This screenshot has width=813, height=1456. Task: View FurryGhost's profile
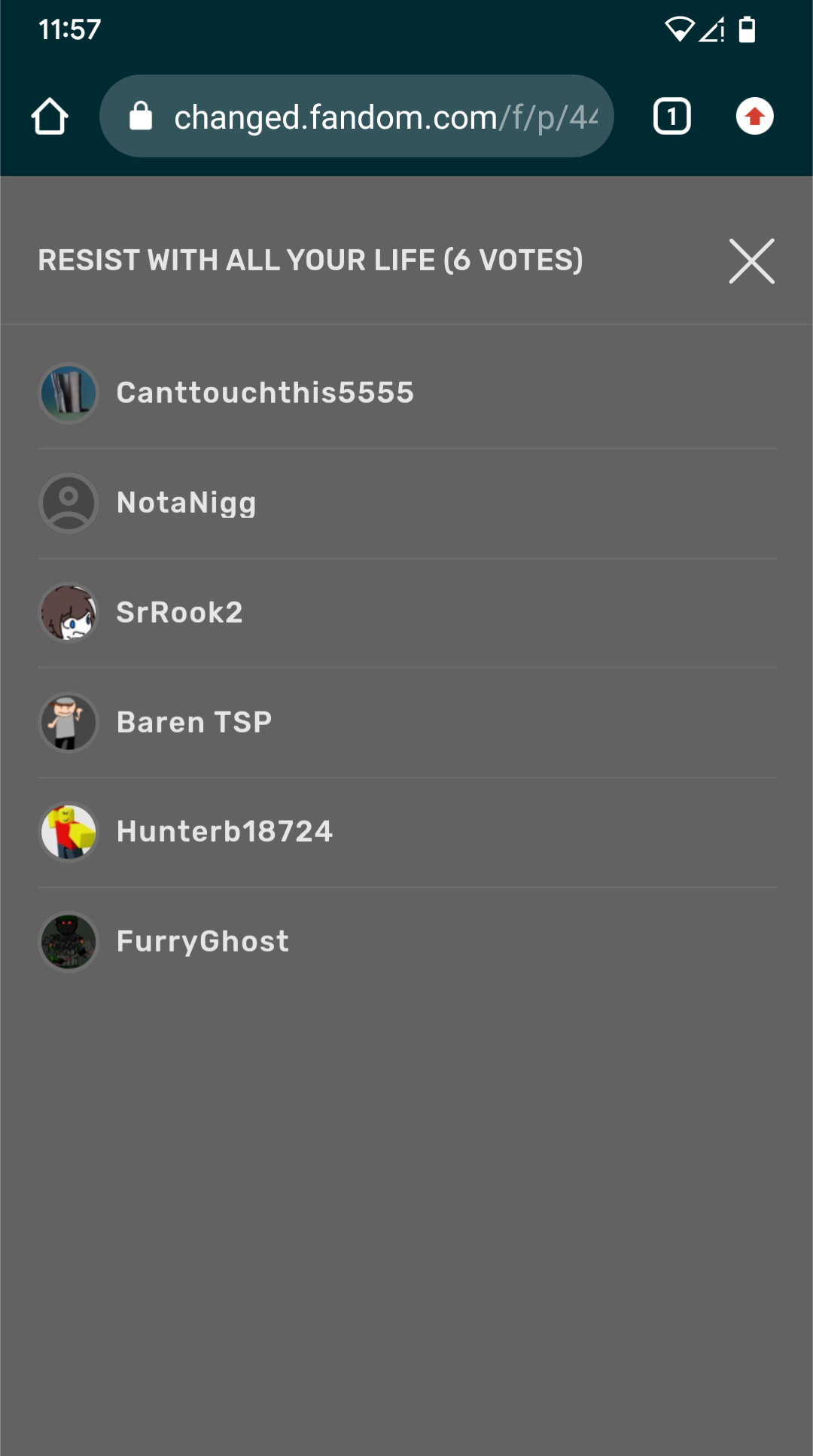[x=202, y=941]
